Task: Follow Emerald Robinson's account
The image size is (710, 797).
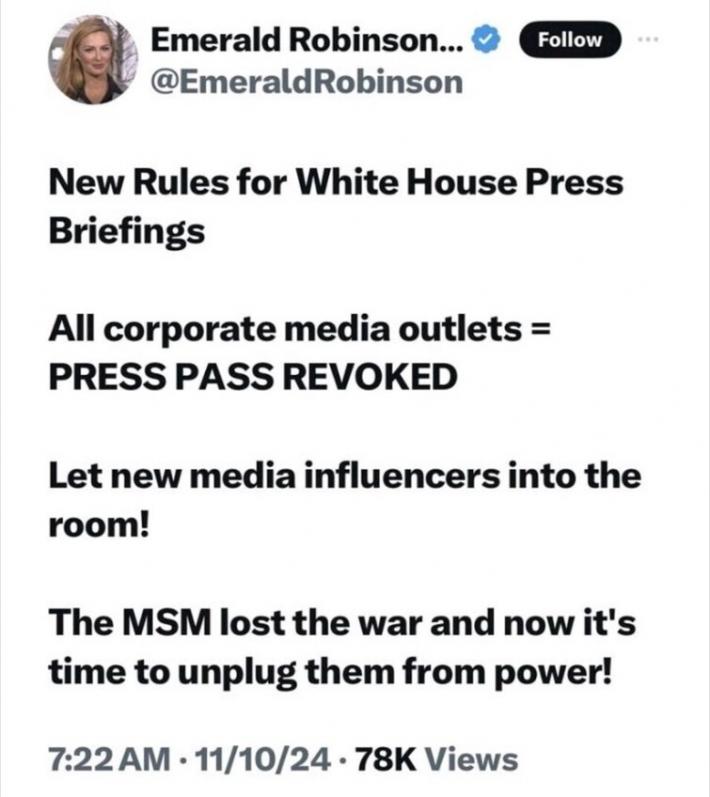Action: (570, 40)
